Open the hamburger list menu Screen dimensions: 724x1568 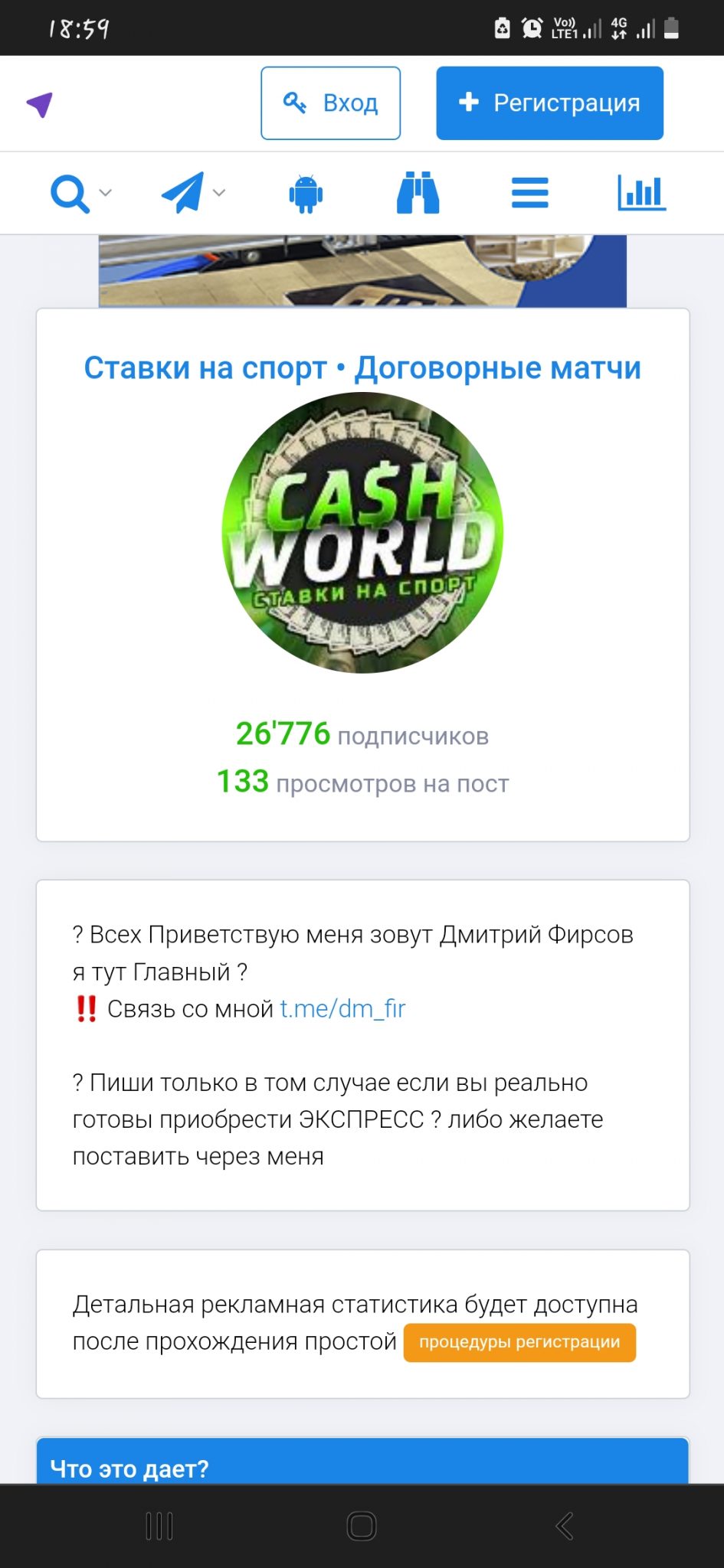pyautogui.click(x=529, y=193)
